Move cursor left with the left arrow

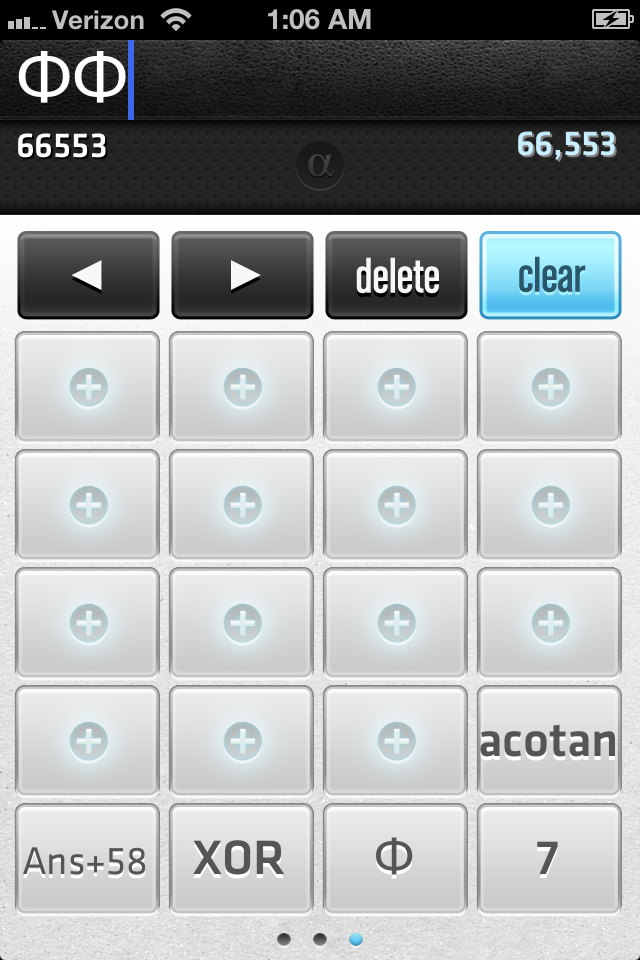[88, 275]
